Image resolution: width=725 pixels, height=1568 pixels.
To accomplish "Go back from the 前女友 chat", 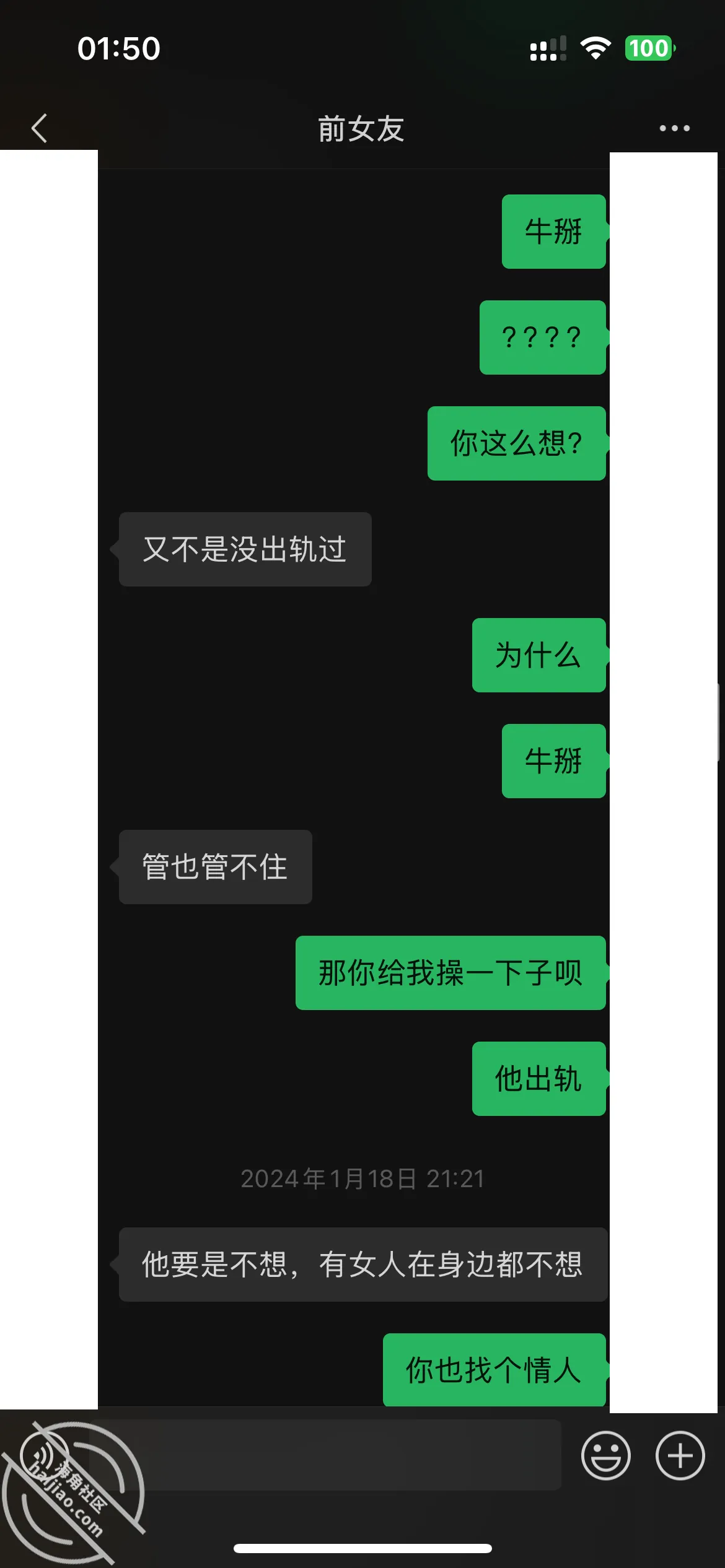I will coord(39,128).
